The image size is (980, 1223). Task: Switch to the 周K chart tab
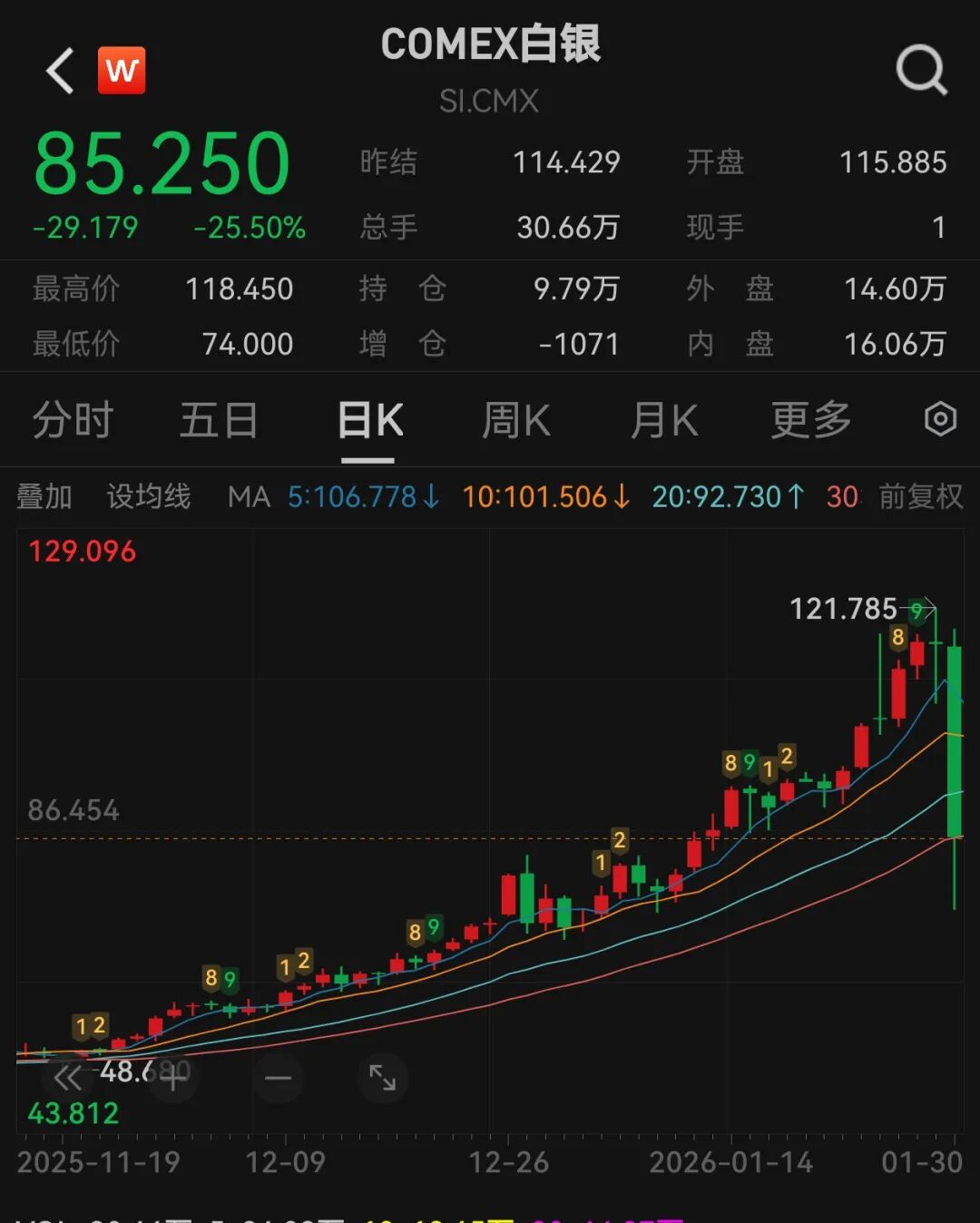(515, 421)
